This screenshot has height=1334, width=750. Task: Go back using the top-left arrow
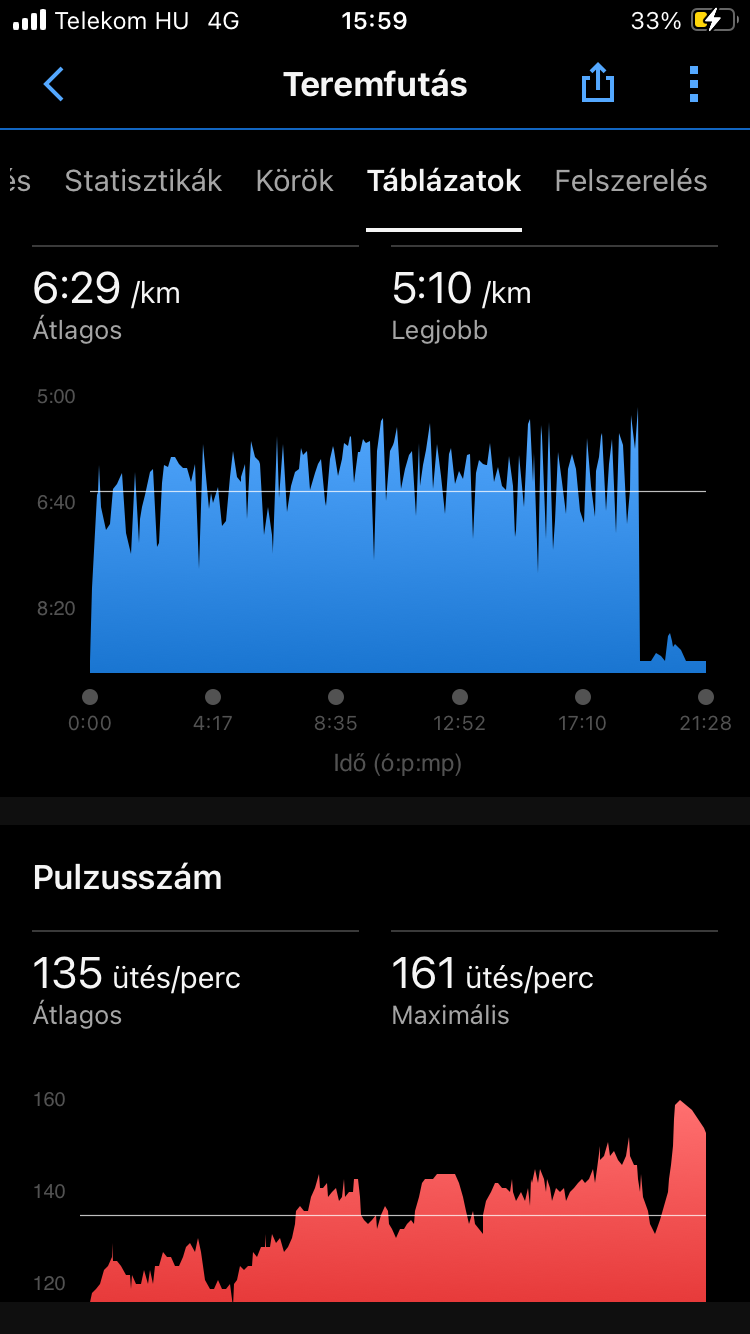54,85
